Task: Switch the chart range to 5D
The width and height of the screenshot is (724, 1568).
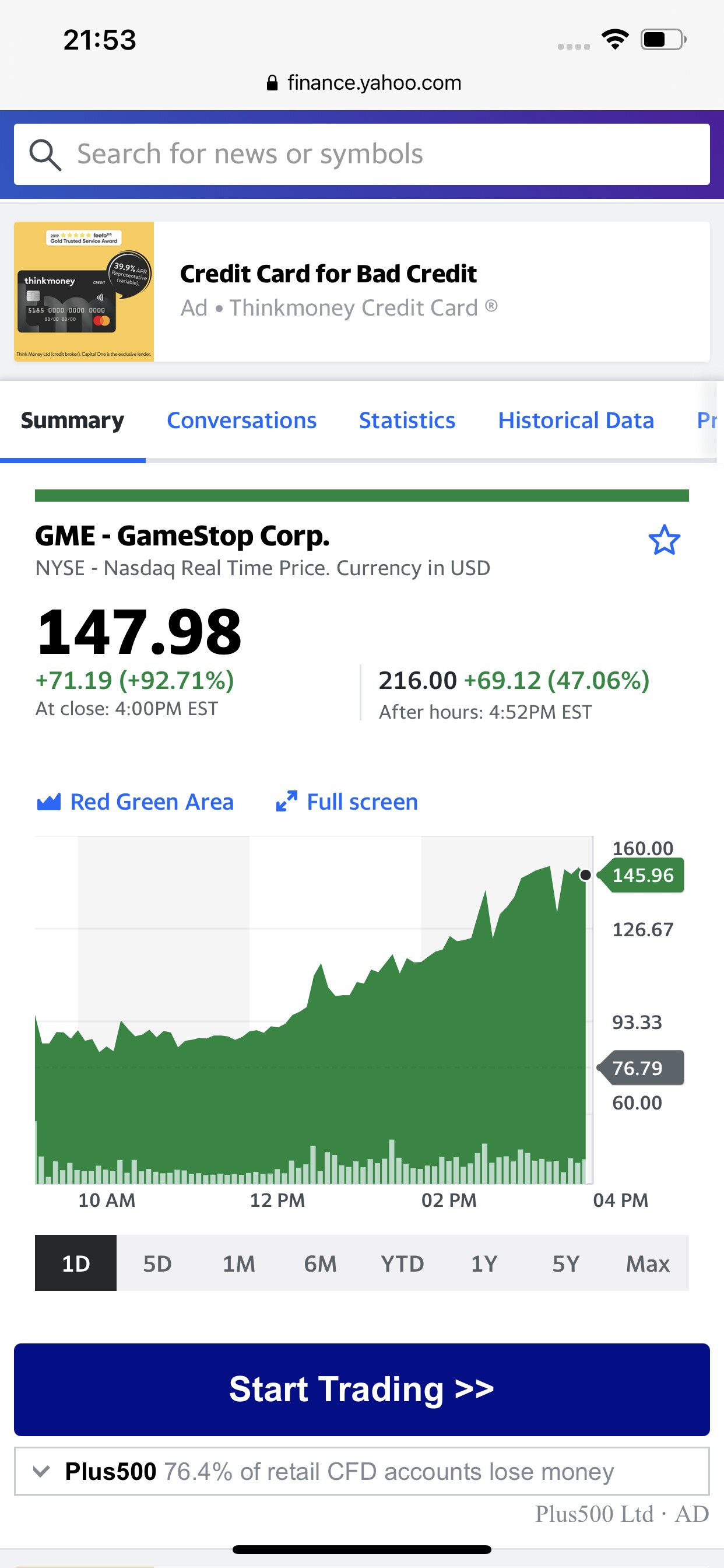Action: [x=157, y=1263]
